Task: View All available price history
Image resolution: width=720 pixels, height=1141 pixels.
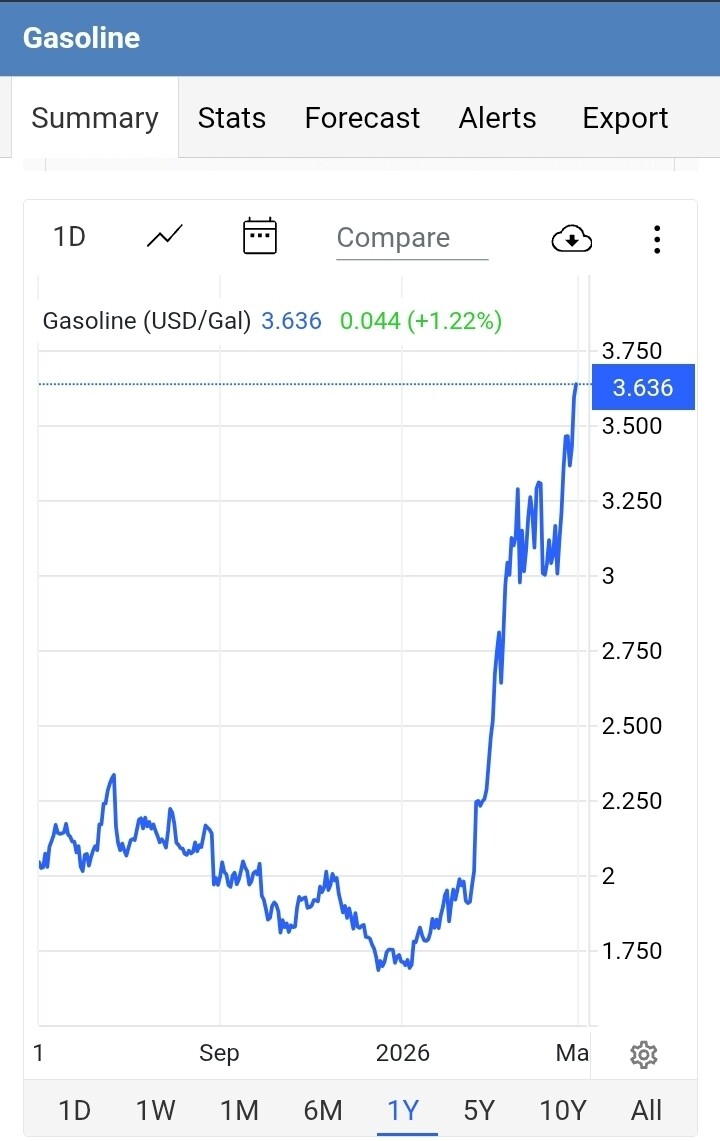Action: [x=646, y=1110]
